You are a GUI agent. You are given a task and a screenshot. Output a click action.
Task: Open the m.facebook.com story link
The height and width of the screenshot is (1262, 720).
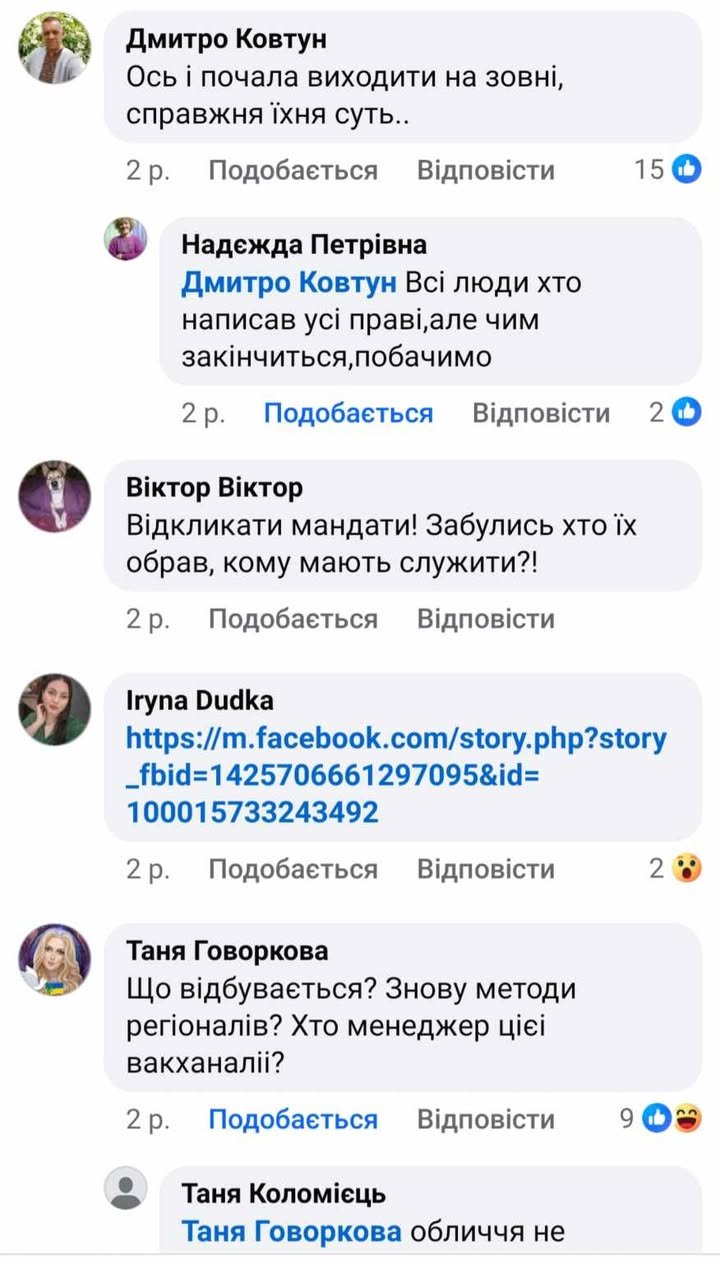[x=395, y=775]
